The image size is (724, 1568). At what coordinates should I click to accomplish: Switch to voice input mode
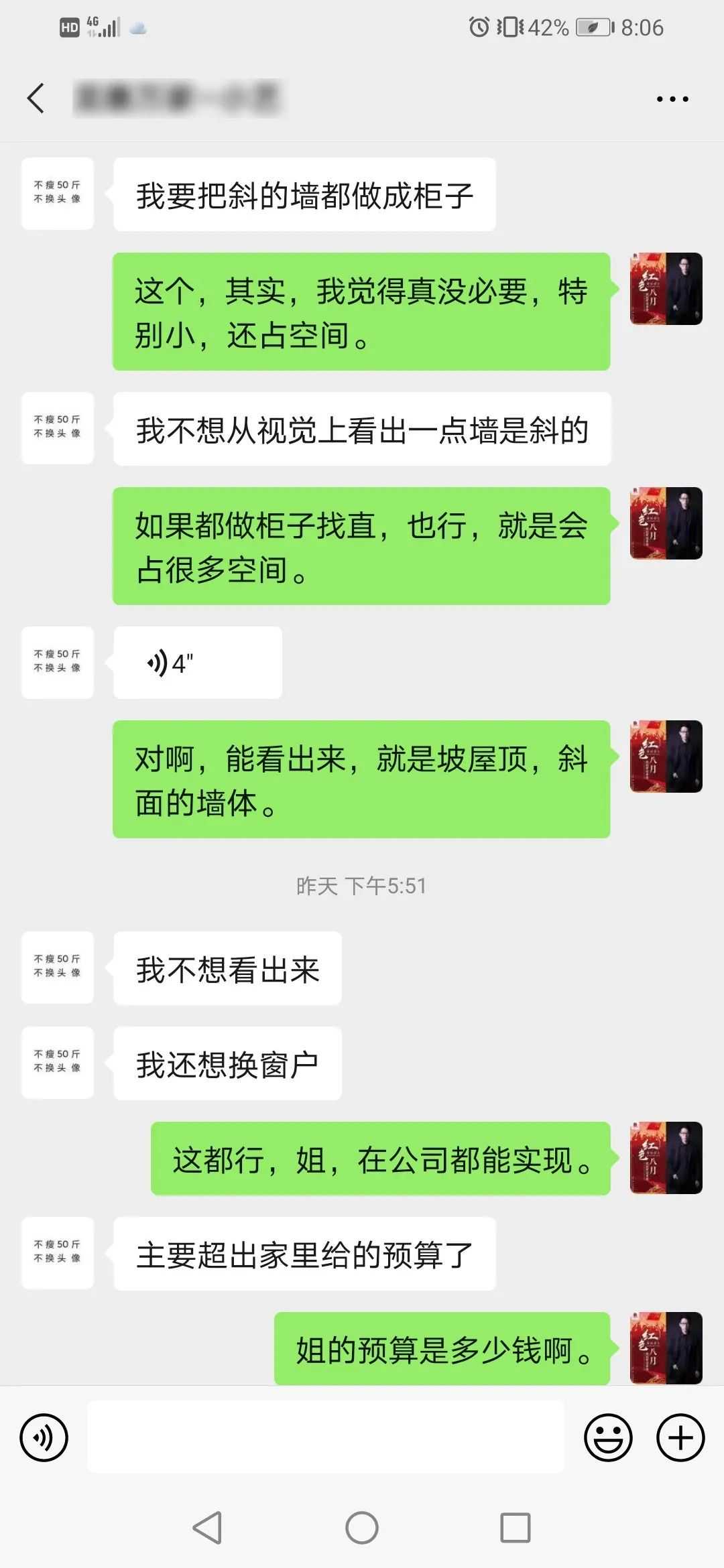pyautogui.click(x=44, y=1437)
